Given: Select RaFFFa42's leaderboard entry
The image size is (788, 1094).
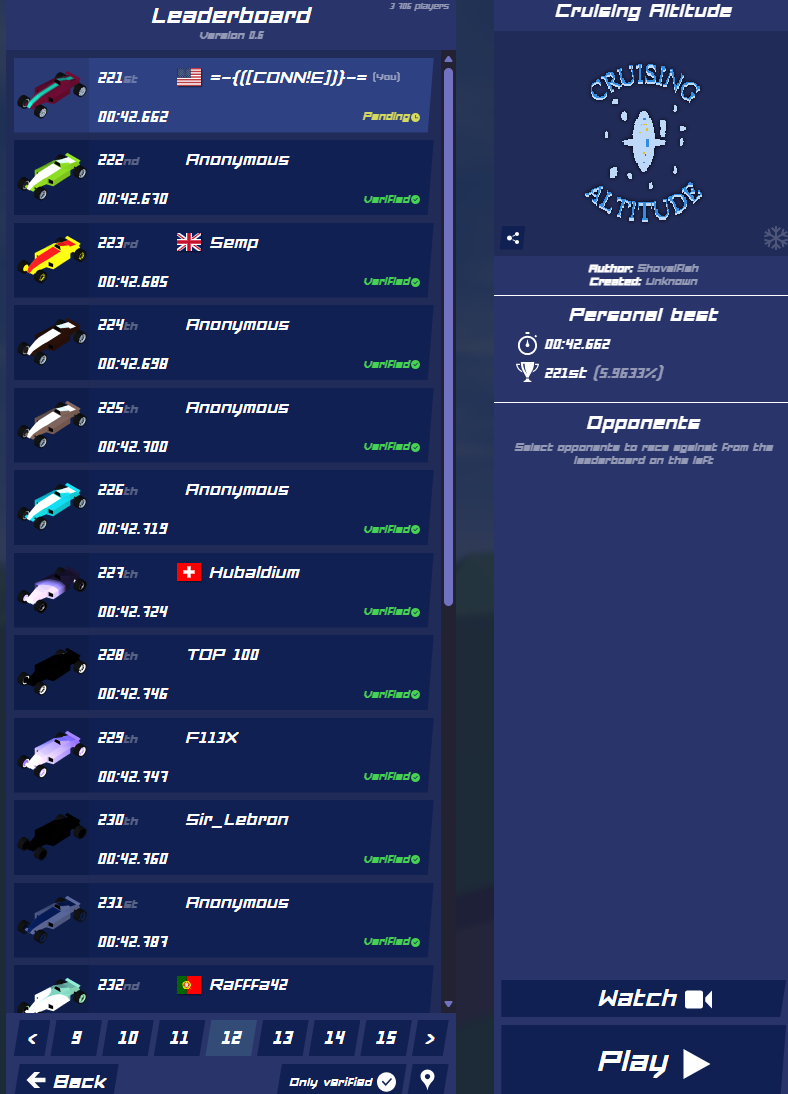Looking at the screenshot, I should 223,989.
